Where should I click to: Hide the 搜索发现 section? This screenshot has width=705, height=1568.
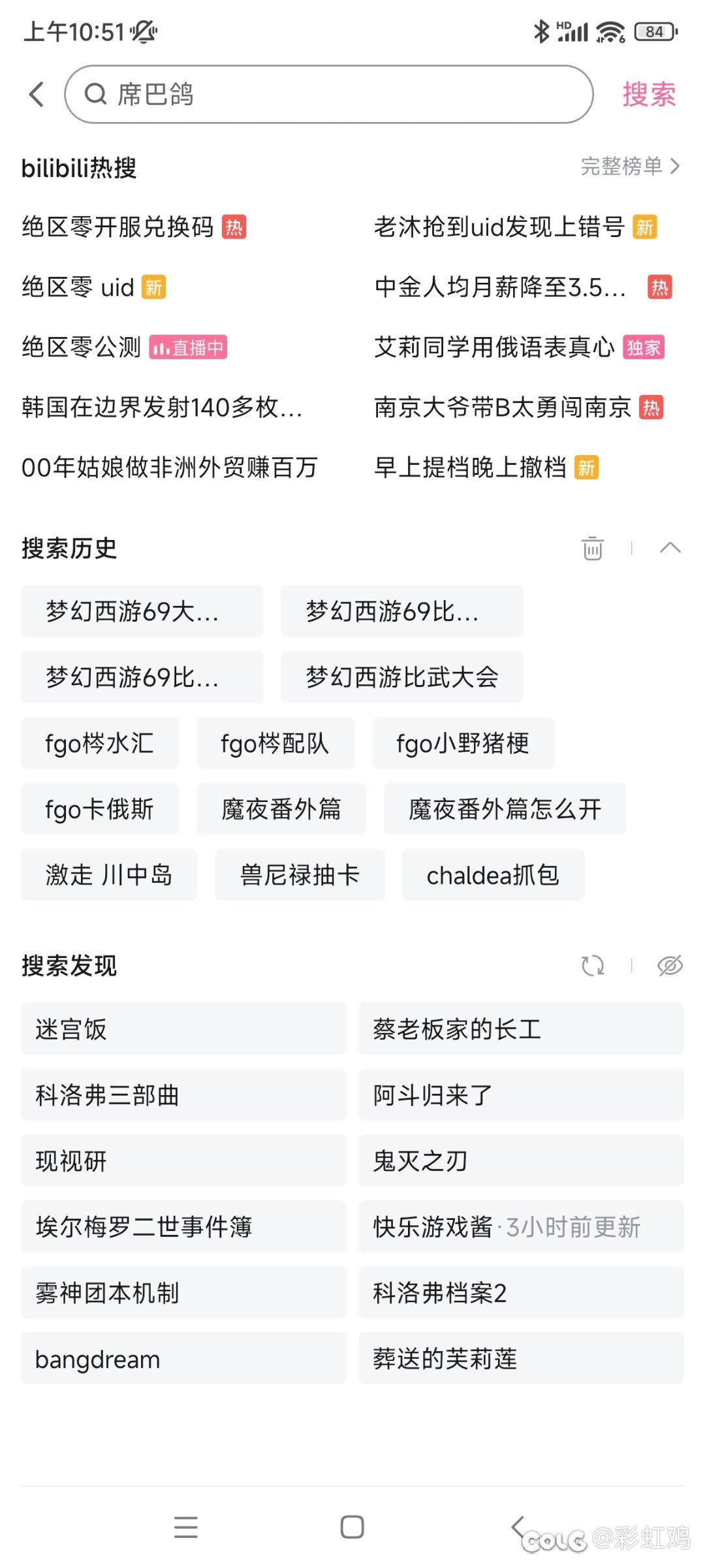pyautogui.click(x=670, y=965)
